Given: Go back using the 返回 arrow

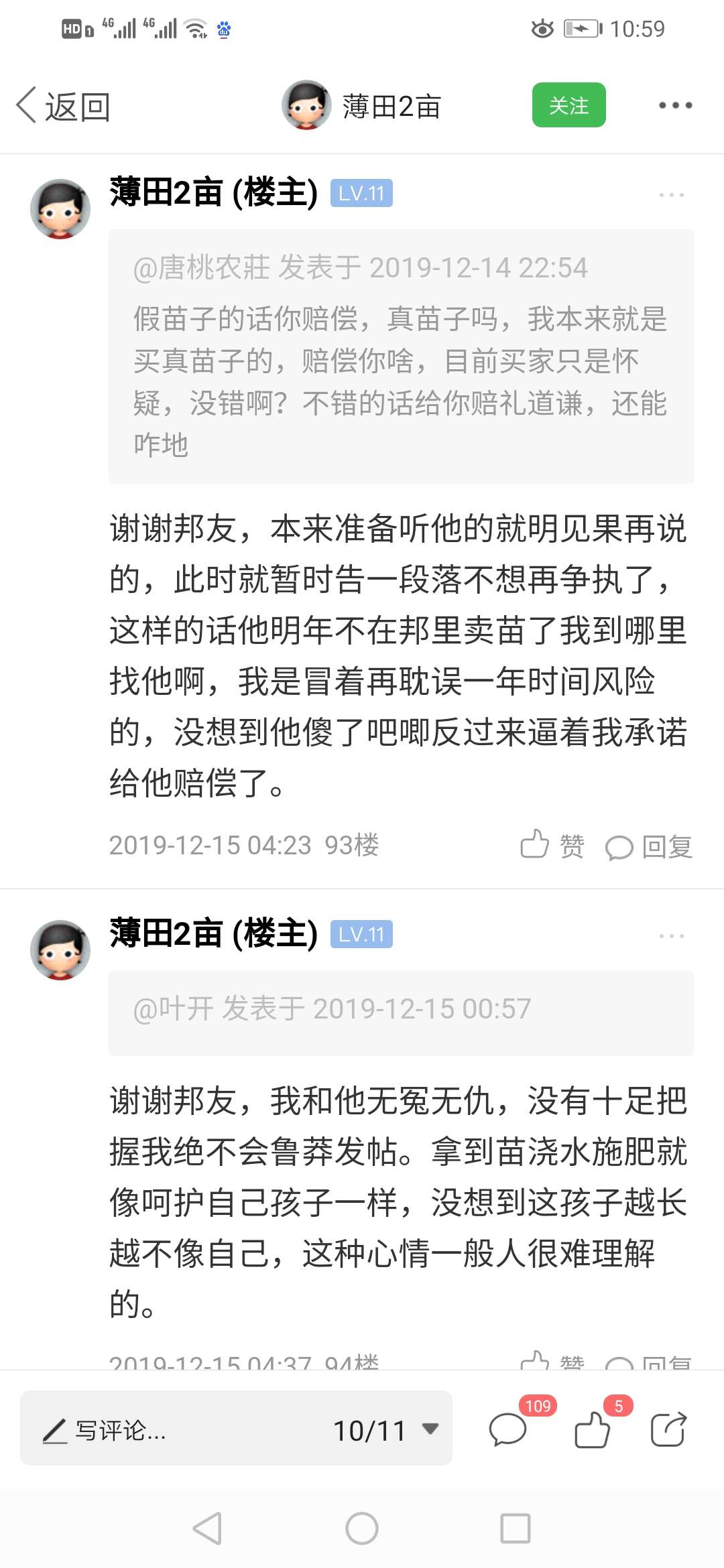Looking at the screenshot, I should click(x=63, y=106).
